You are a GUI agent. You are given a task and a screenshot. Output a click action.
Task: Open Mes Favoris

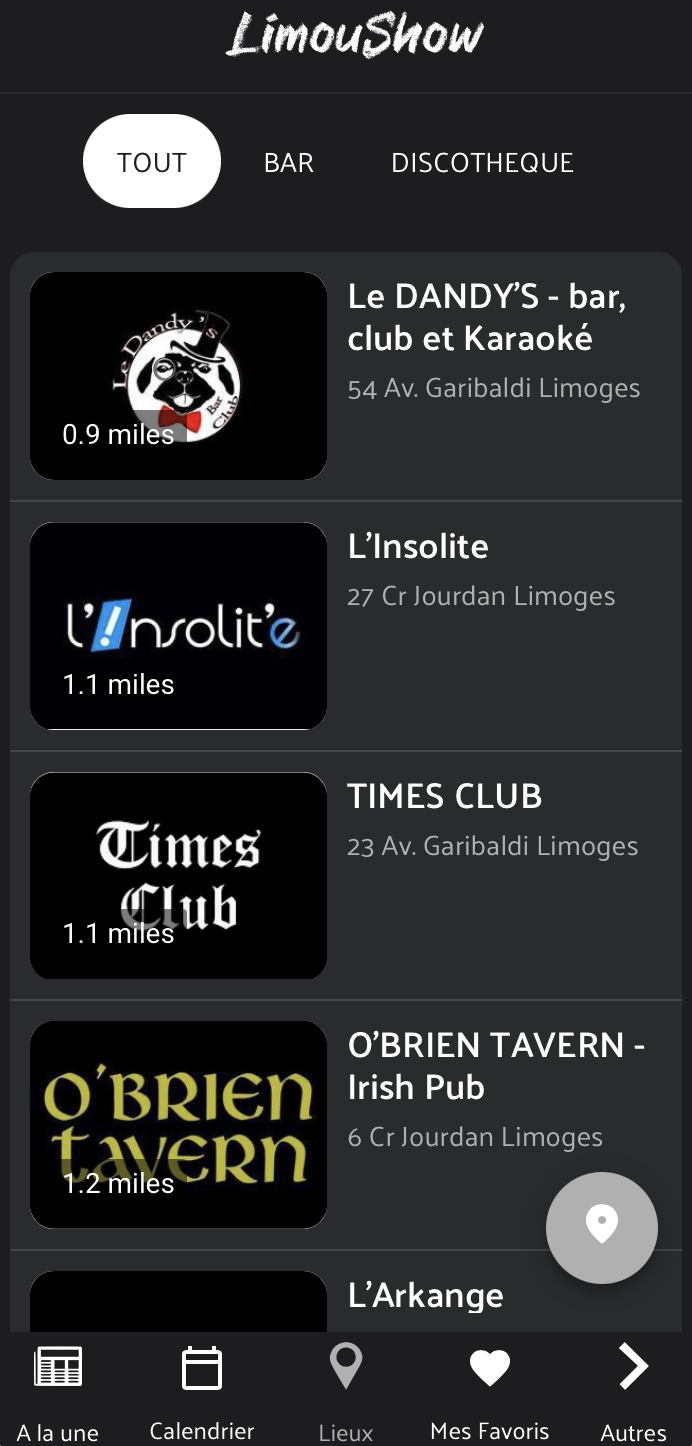click(x=490, y=1391)
